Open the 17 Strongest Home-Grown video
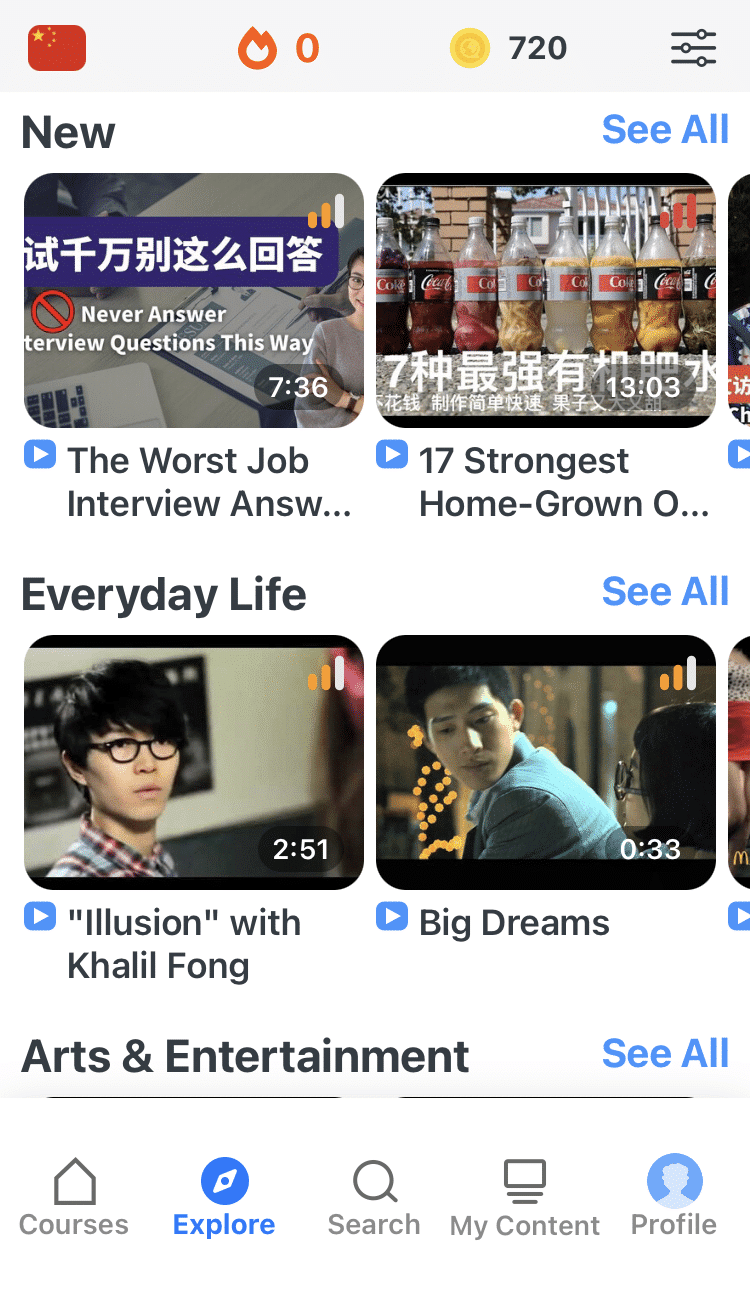 click(x=546, y=300)
